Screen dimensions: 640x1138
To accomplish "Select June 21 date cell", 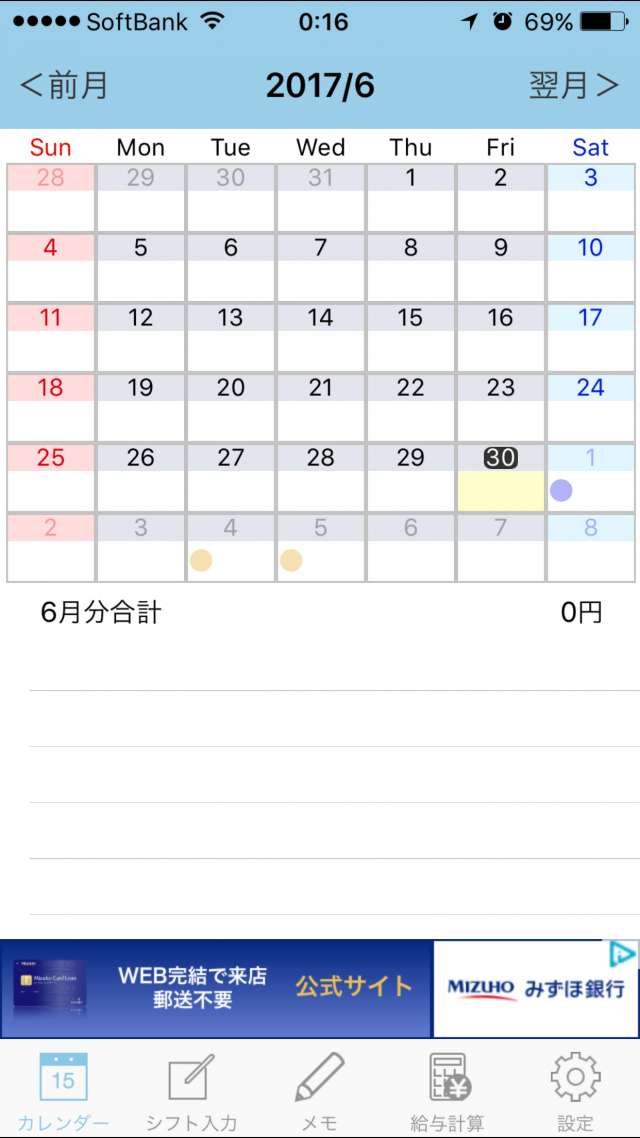I will point(321,407).
